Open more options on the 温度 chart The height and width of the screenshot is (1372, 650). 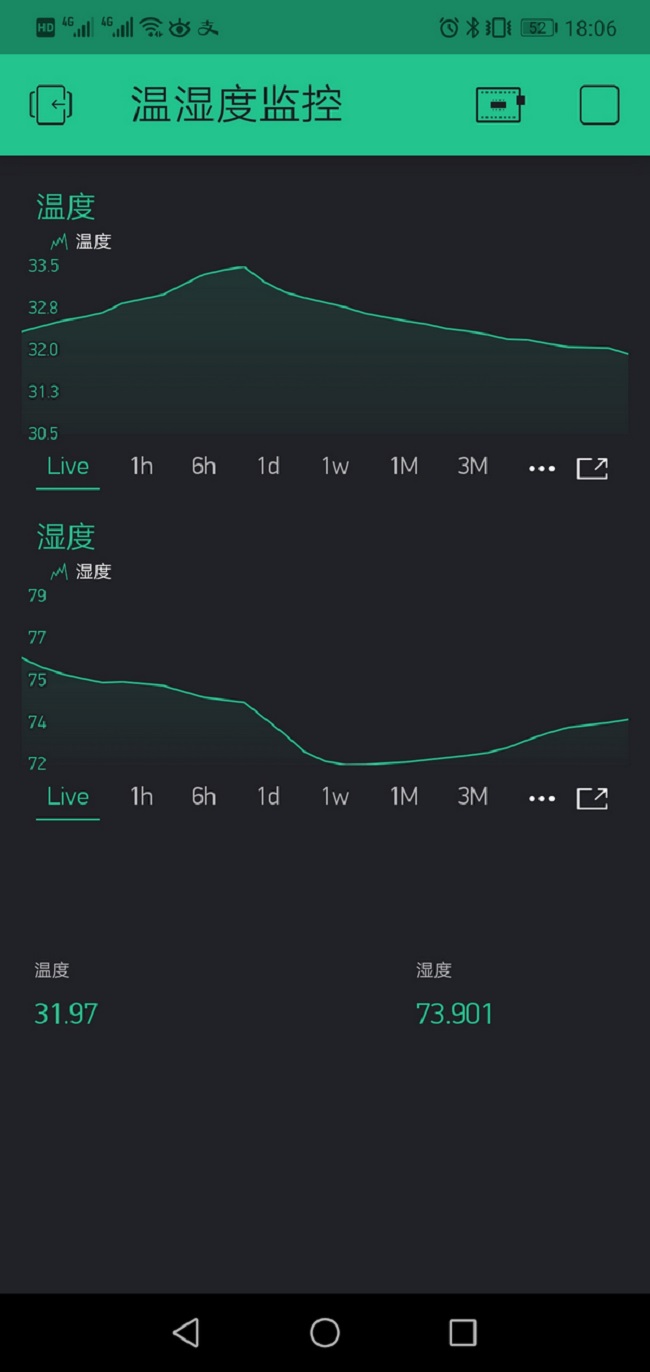click(541, 468)
